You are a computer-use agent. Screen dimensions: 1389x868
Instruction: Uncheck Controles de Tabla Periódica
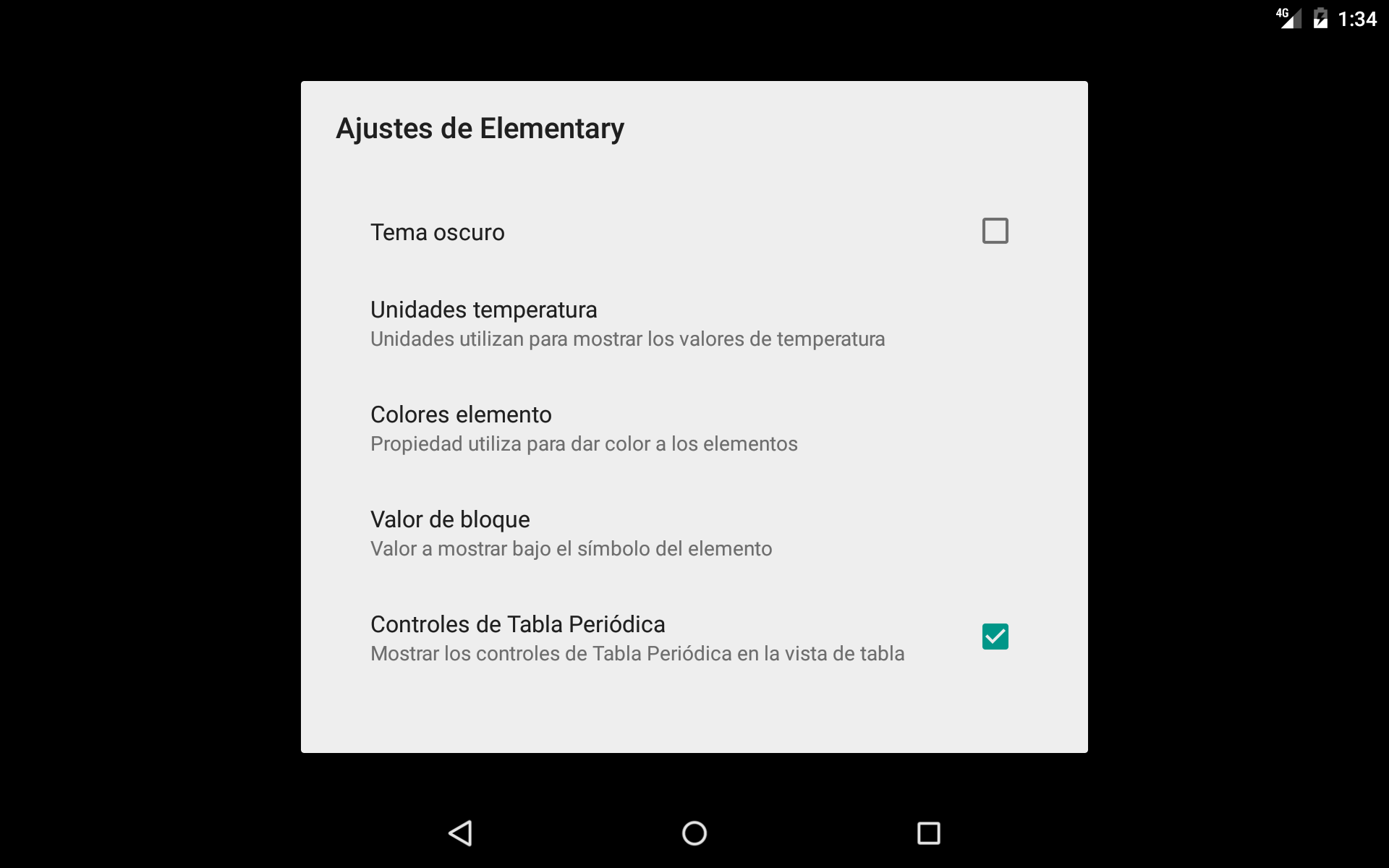995,637
